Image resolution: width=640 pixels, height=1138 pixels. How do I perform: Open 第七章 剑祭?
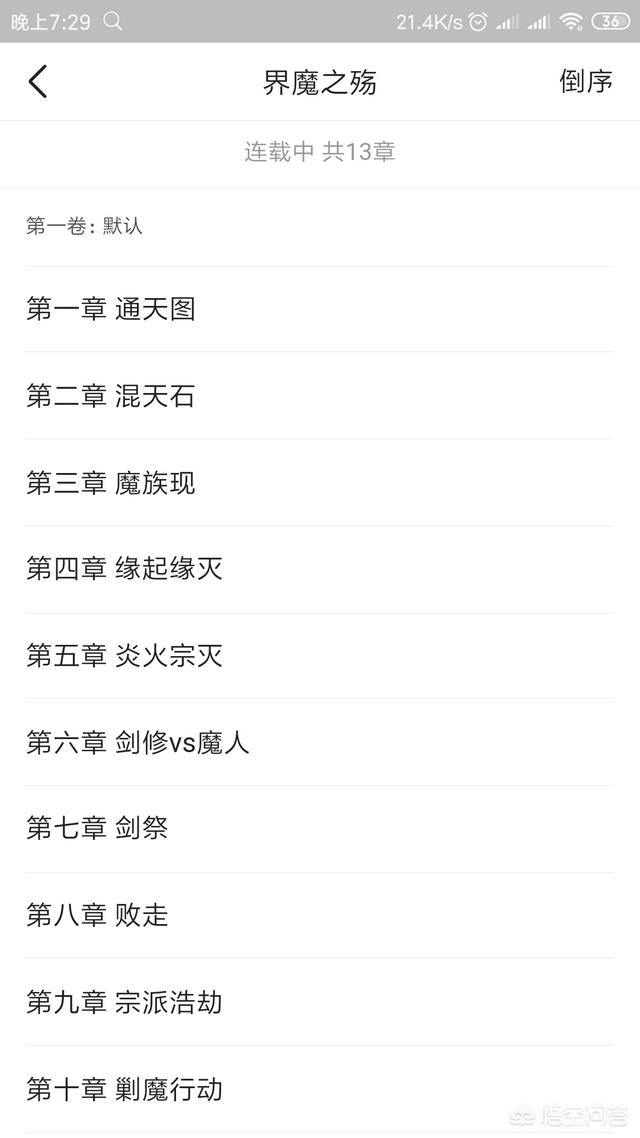(319, 828)
